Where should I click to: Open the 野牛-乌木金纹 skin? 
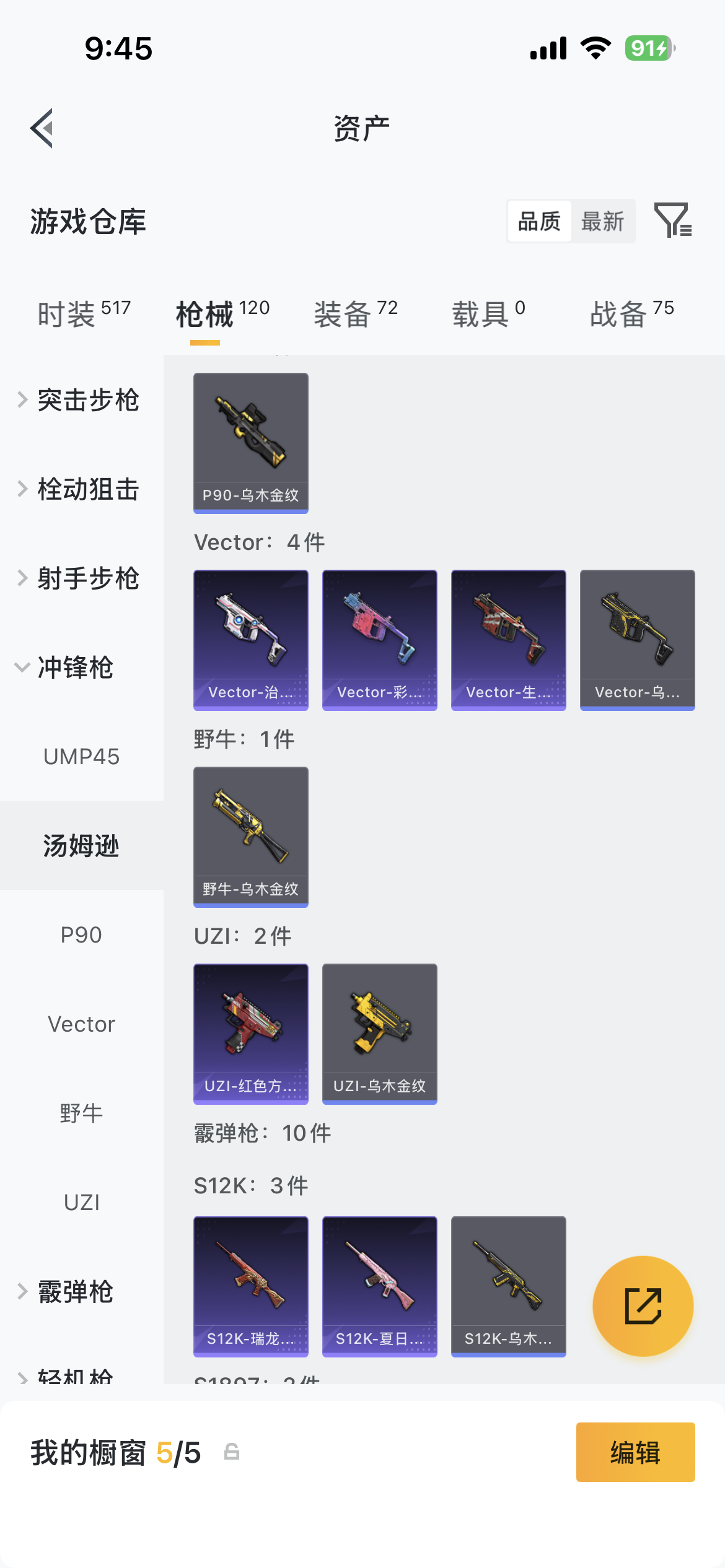[x=251, y=837]
